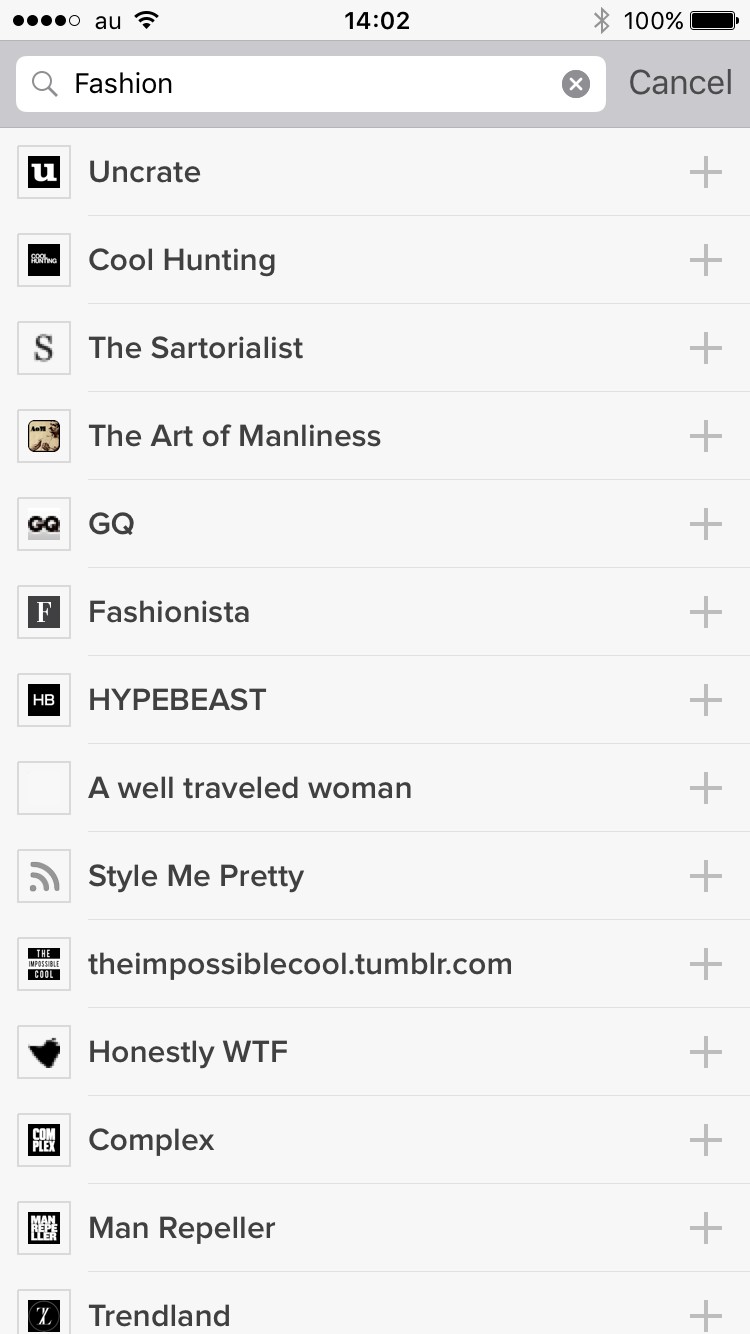Open The Art of Manliness

pyautogui.click(x=234, y=436)
